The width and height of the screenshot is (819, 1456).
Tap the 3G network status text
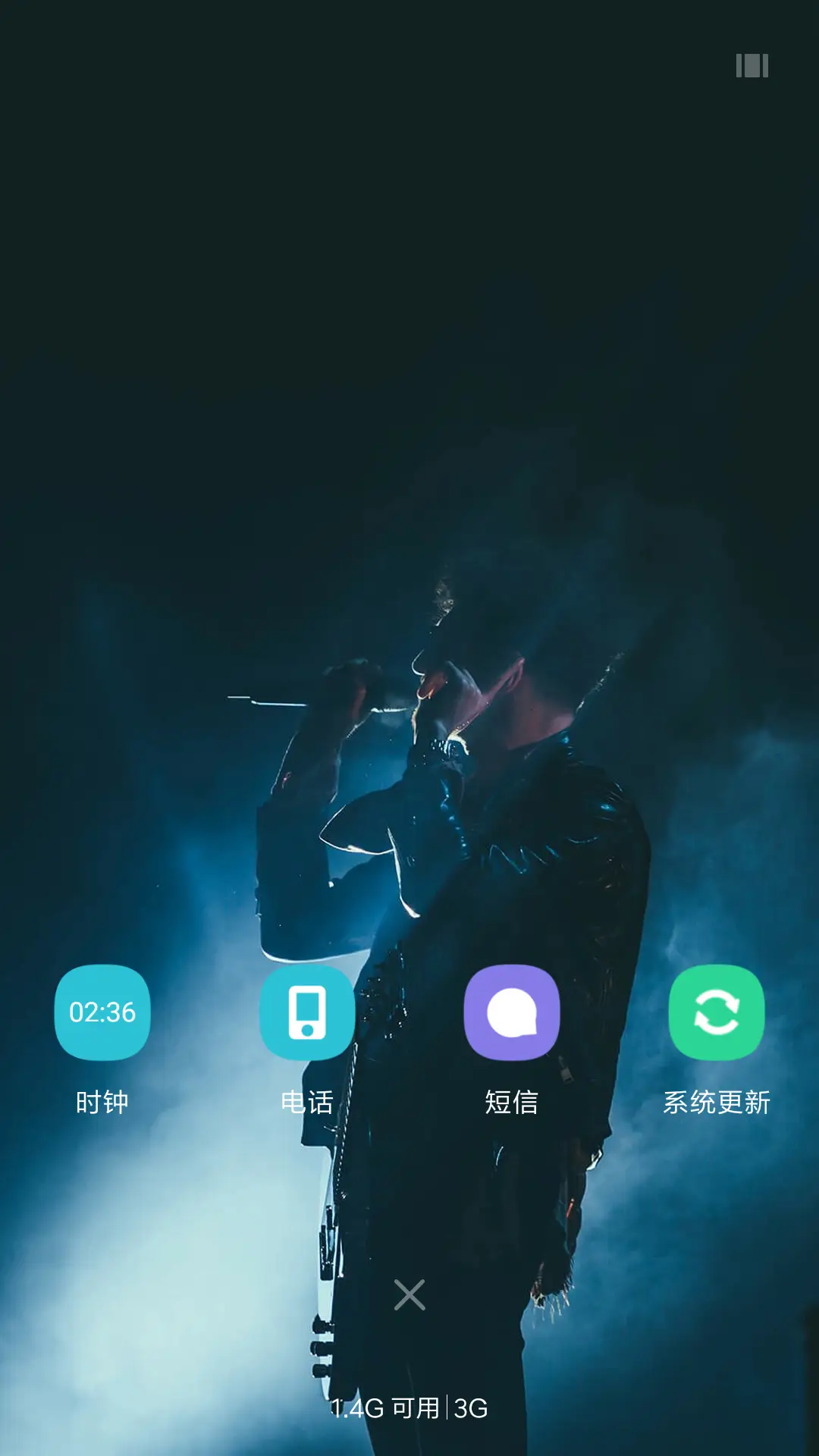(x=470, y=1407)
